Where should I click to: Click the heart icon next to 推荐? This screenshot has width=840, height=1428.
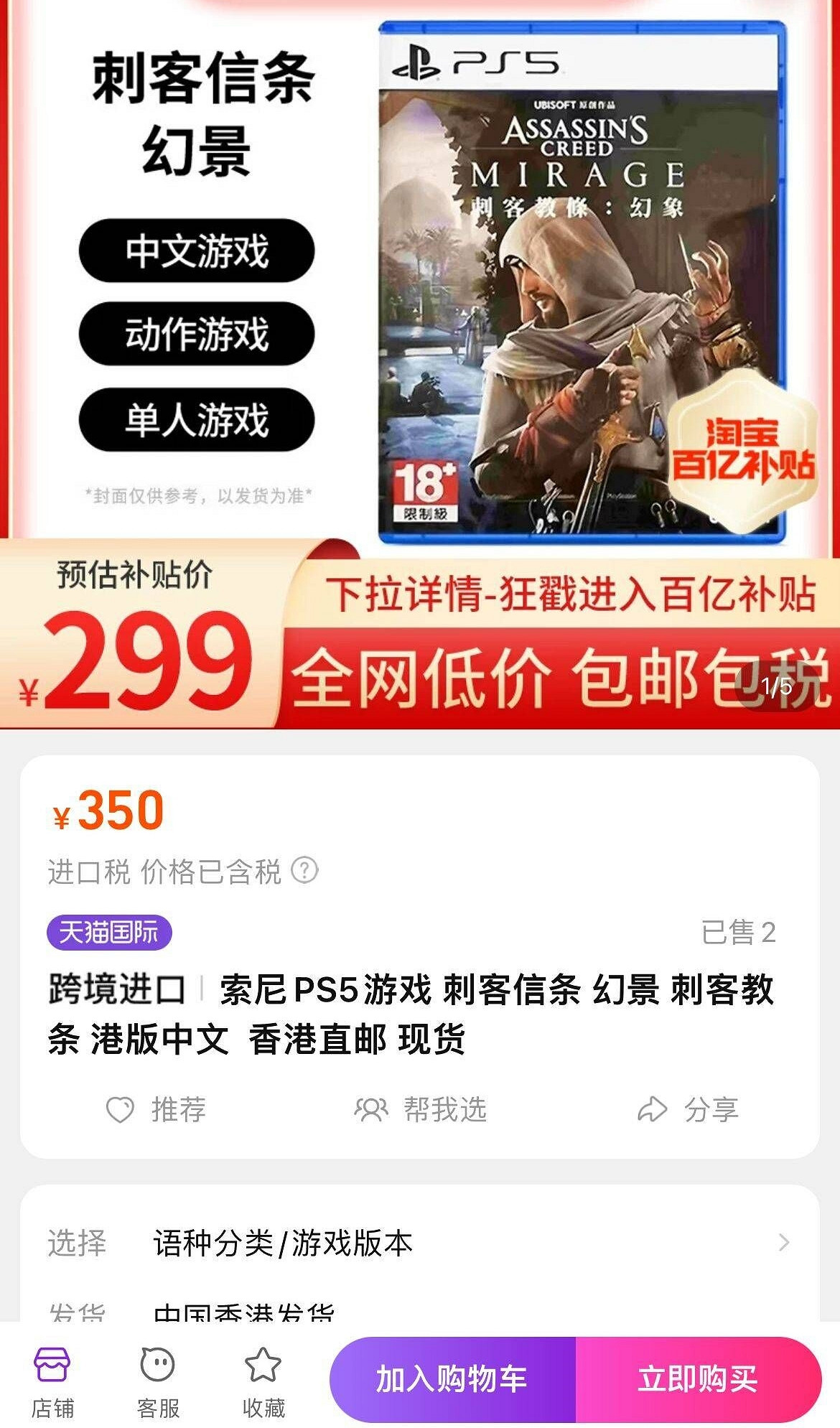[x=121, y=1109]
